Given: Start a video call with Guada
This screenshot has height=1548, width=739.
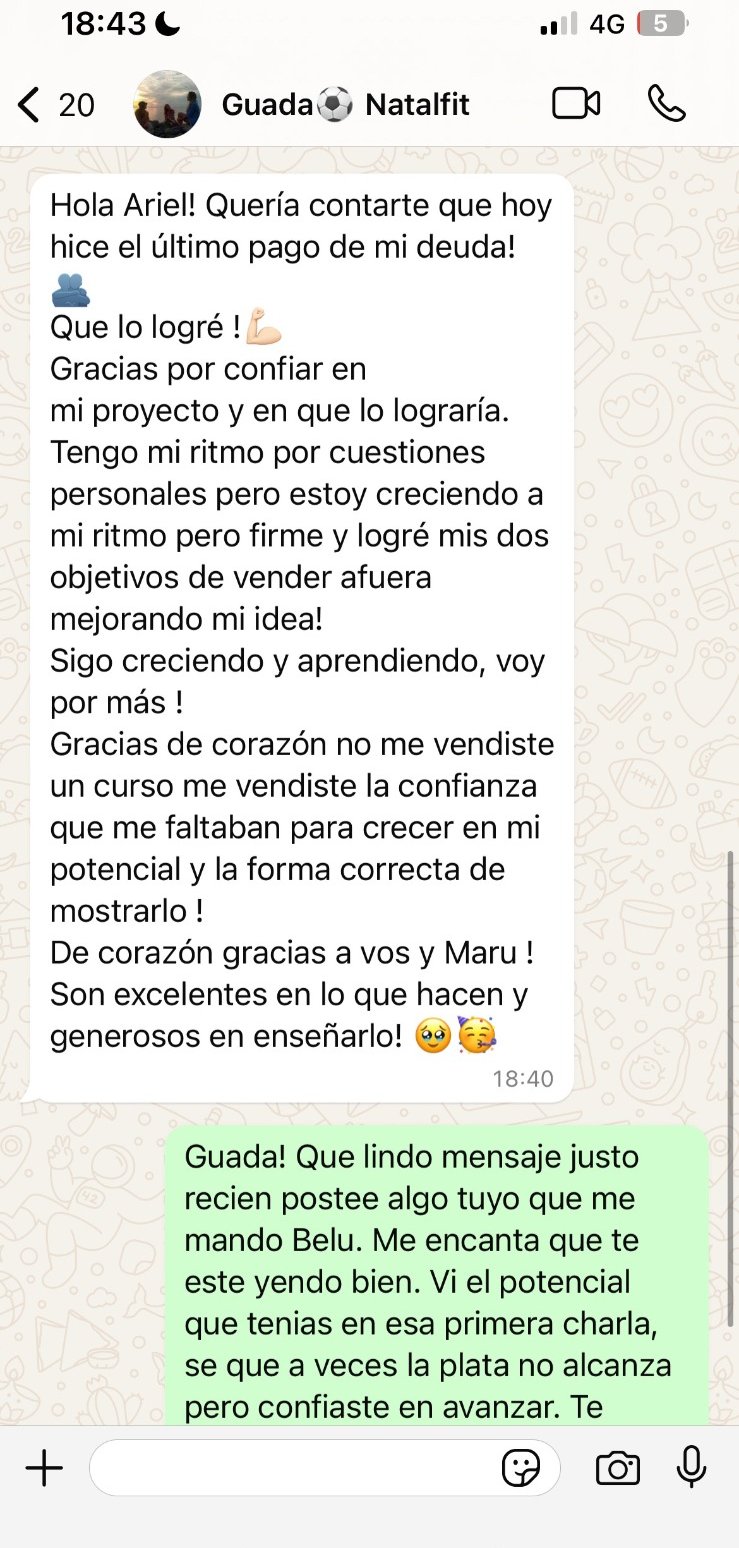Looking at the screenshot, I should tap(576, 104).
